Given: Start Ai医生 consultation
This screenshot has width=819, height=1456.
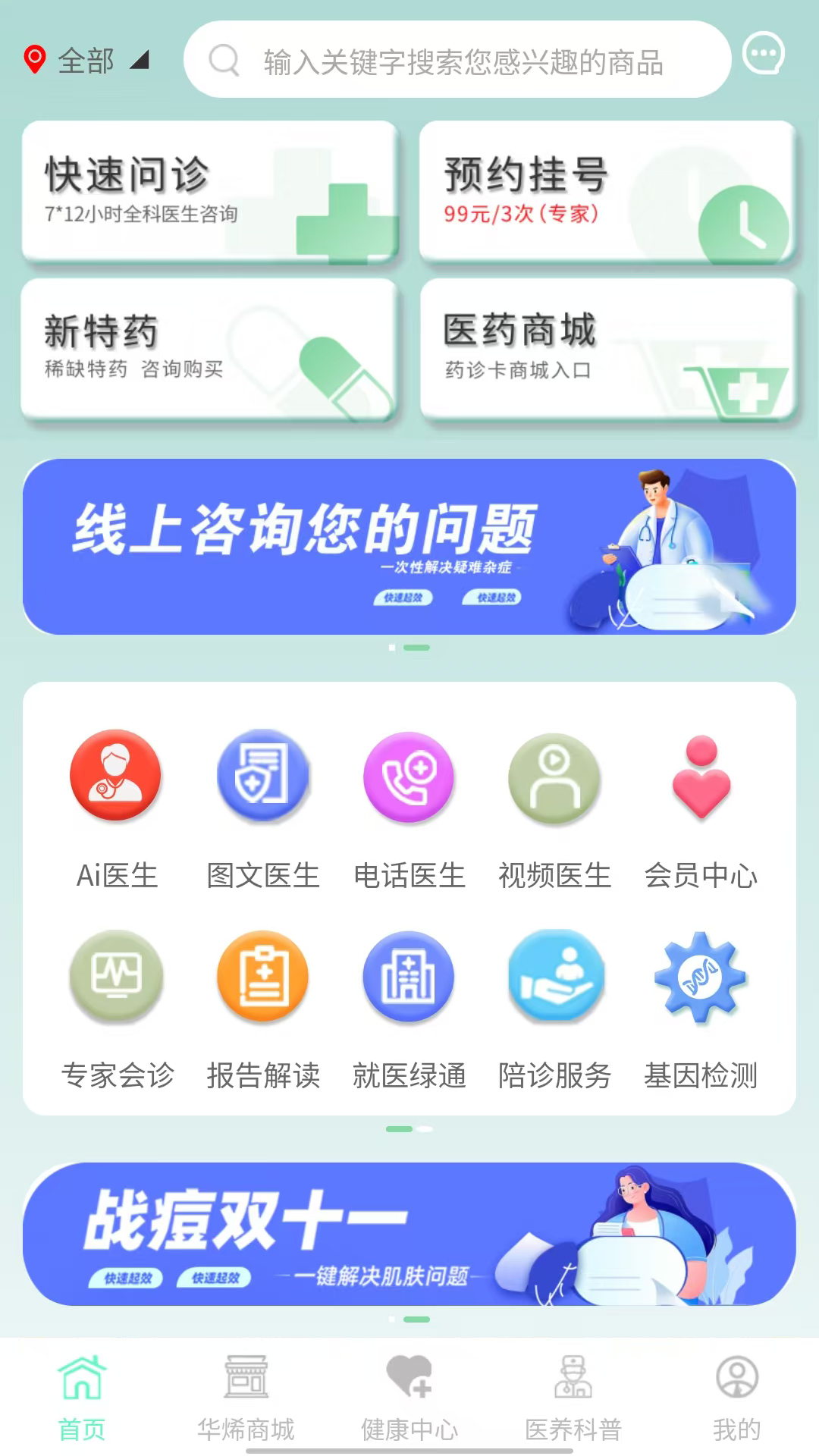Looking at the screenshot, I should pos(116,808).
